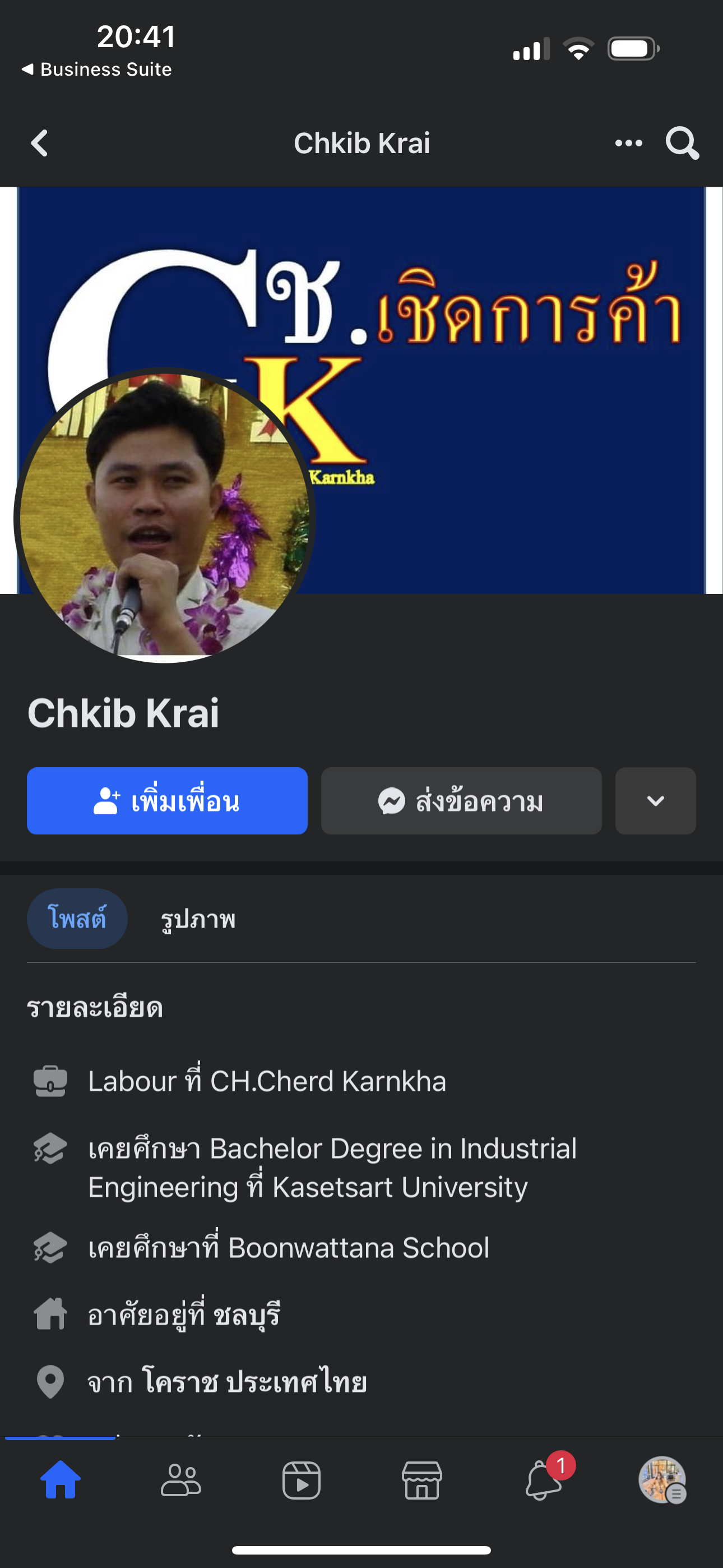Expand the dropdown arrow beside ส่งข้อความ
The image size is (723, 1568).
tap(655, 800)
